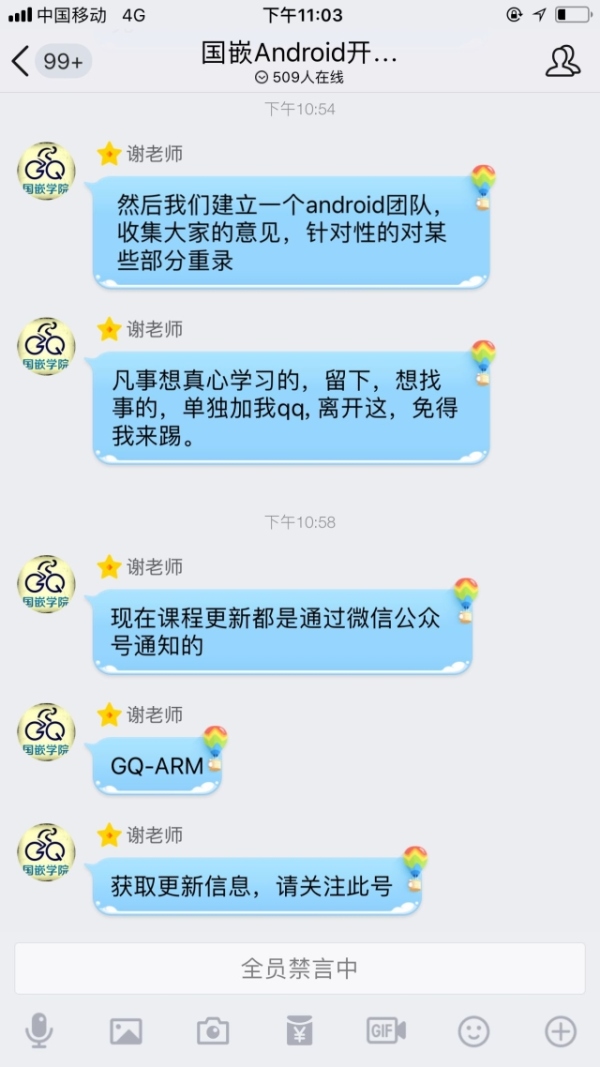Viewport: 600px width, 1067px height.
Task: Go back to the message list
Action: 22,61
